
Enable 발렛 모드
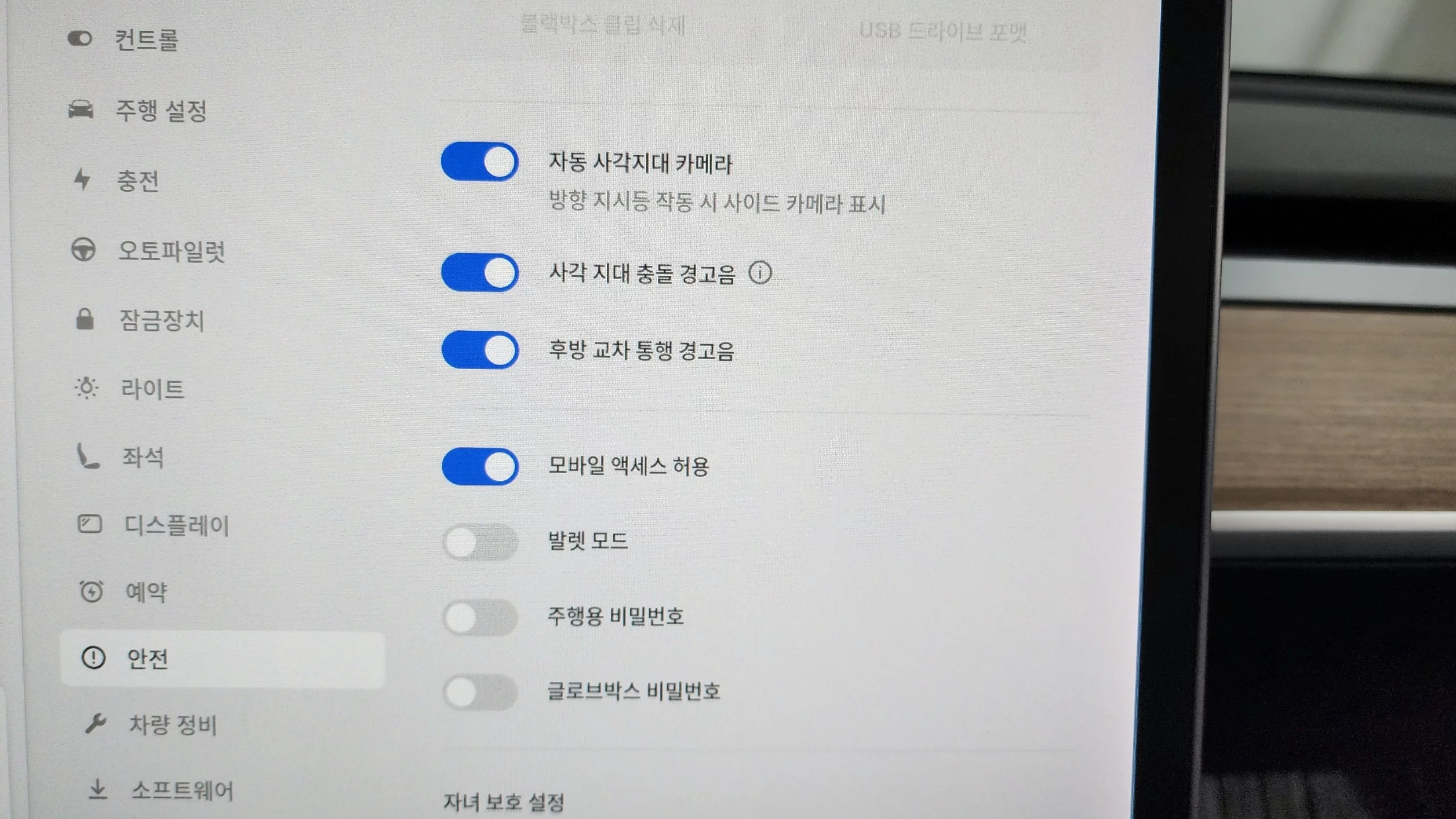[480, 542]
